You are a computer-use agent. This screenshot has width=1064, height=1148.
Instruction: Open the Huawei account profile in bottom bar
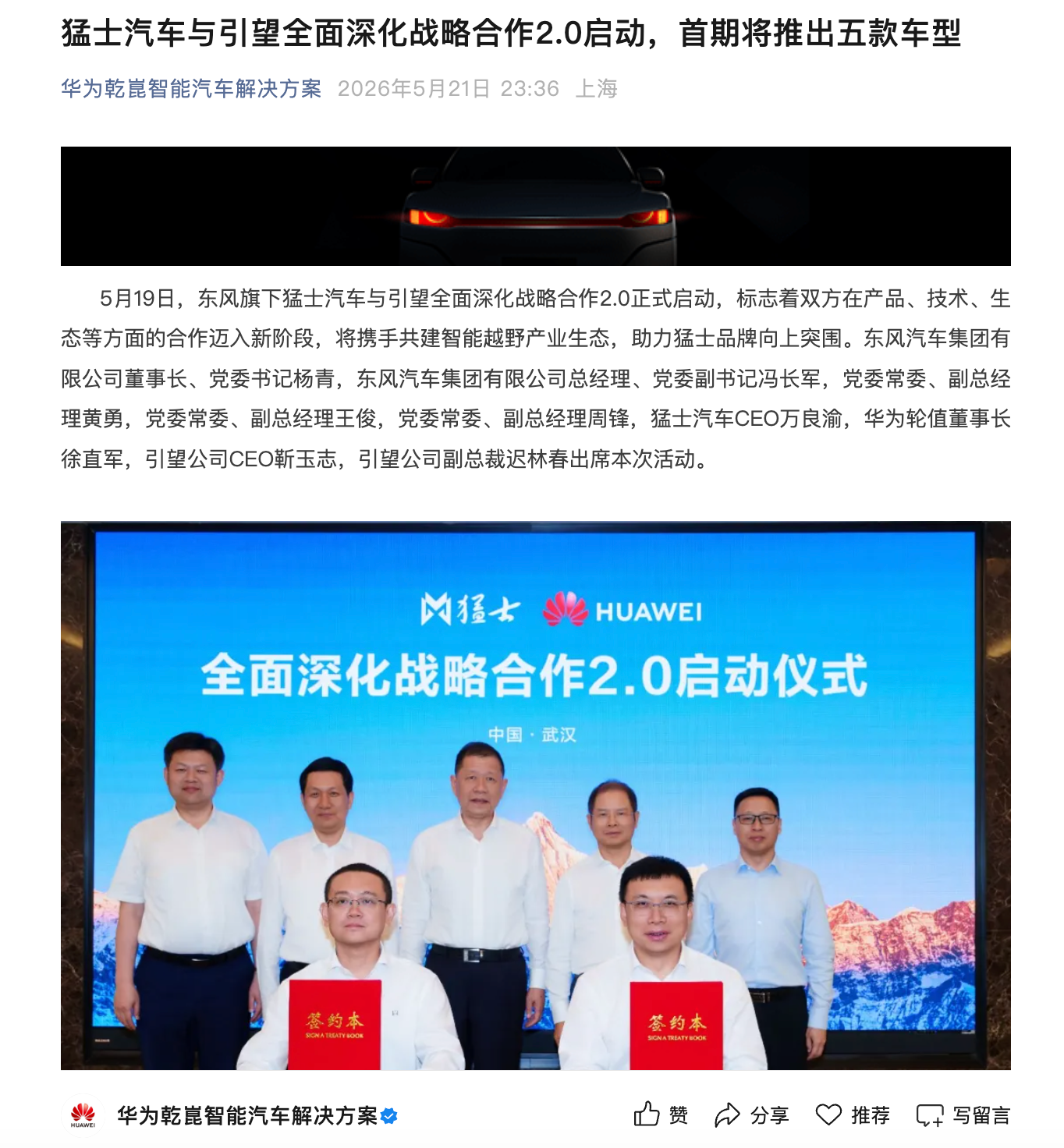pos(230,1115)
